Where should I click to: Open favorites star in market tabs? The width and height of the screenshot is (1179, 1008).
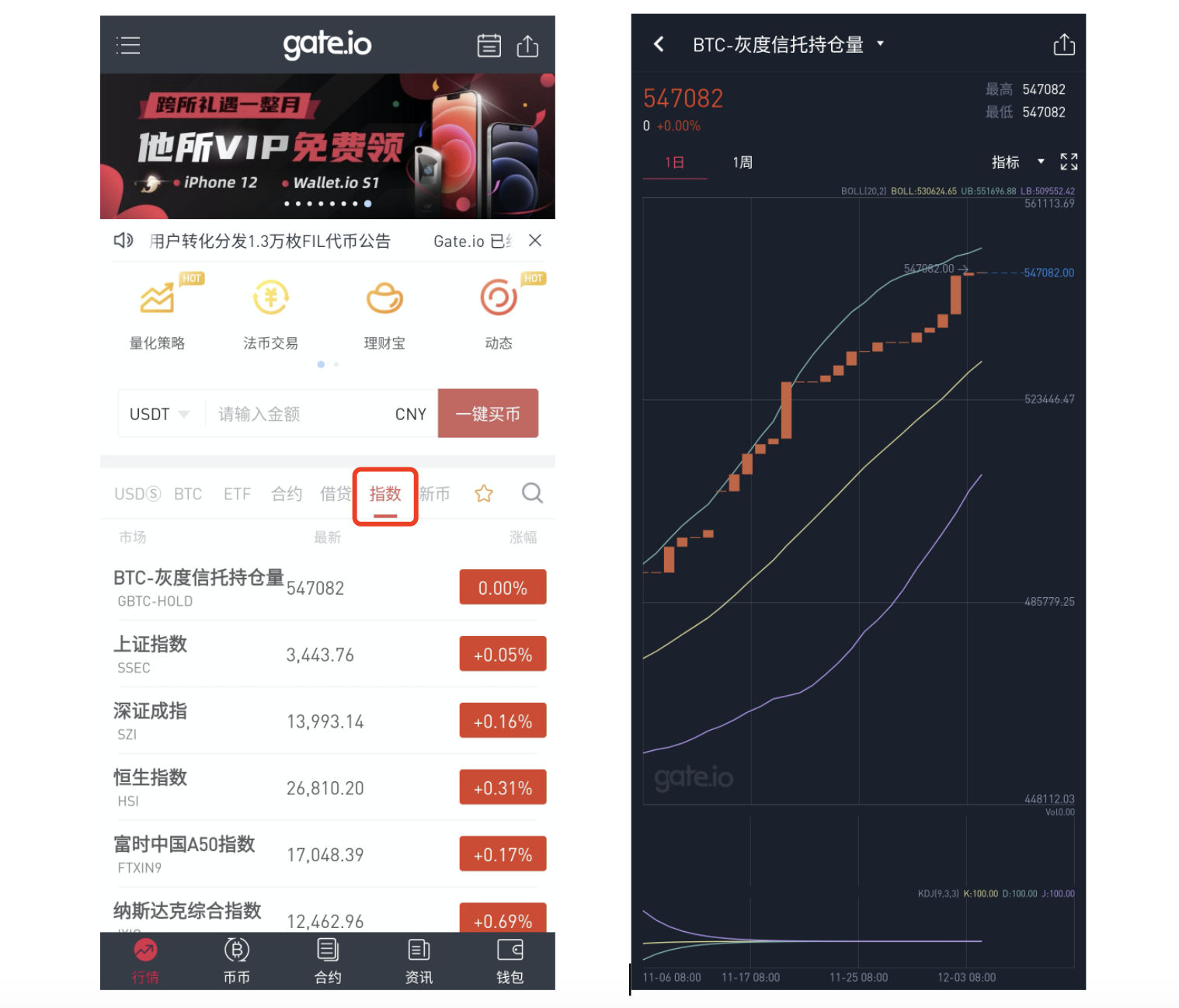point(484,494)
